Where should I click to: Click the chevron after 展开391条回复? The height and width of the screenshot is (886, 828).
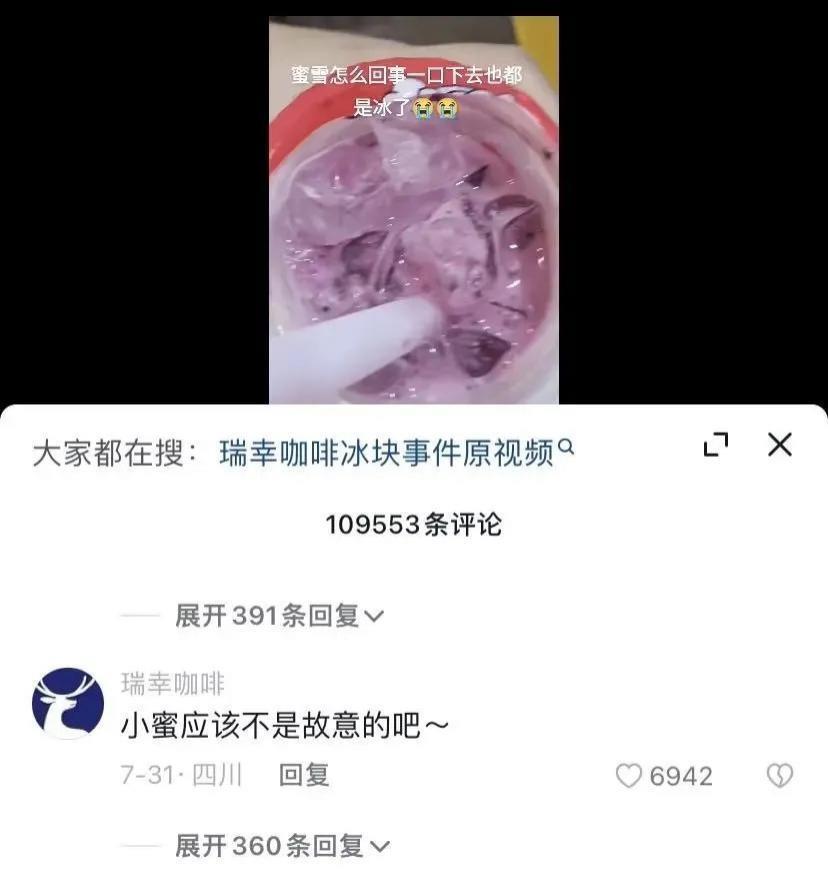coord(372,617)
